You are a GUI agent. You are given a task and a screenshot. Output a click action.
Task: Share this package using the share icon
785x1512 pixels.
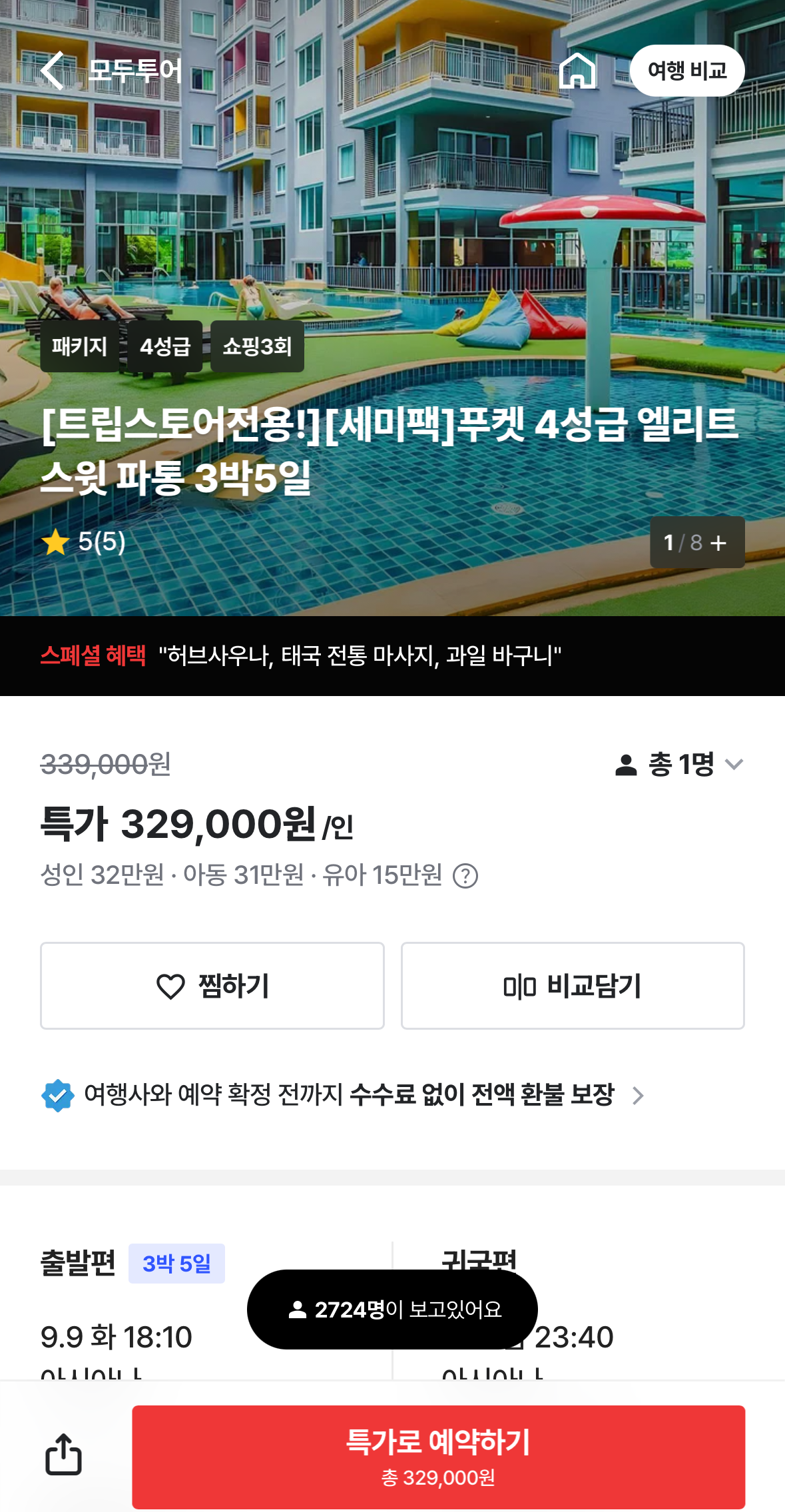pyautogui.click(x=63, y=1454)
